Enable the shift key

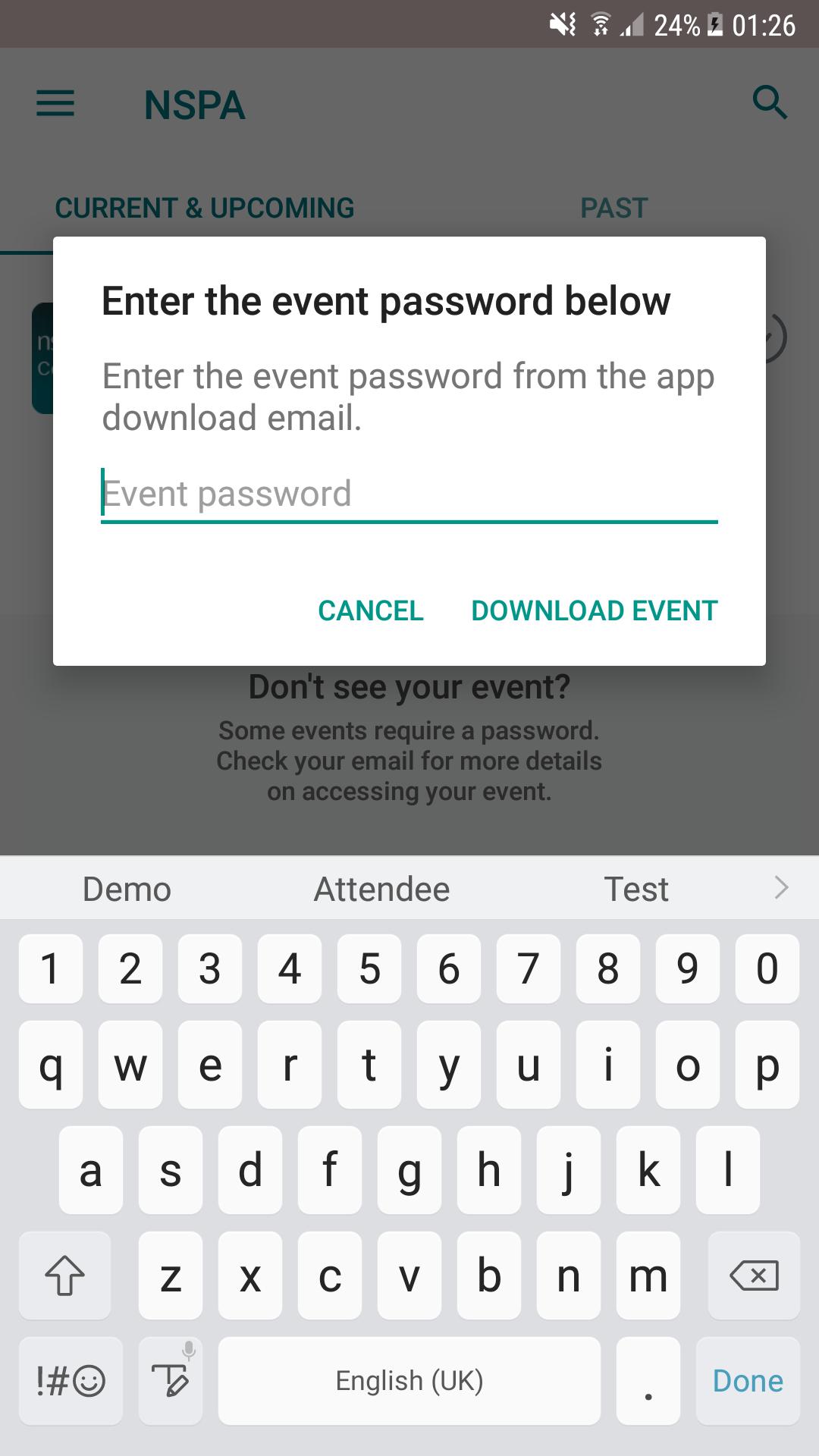tap(65, 1276)
